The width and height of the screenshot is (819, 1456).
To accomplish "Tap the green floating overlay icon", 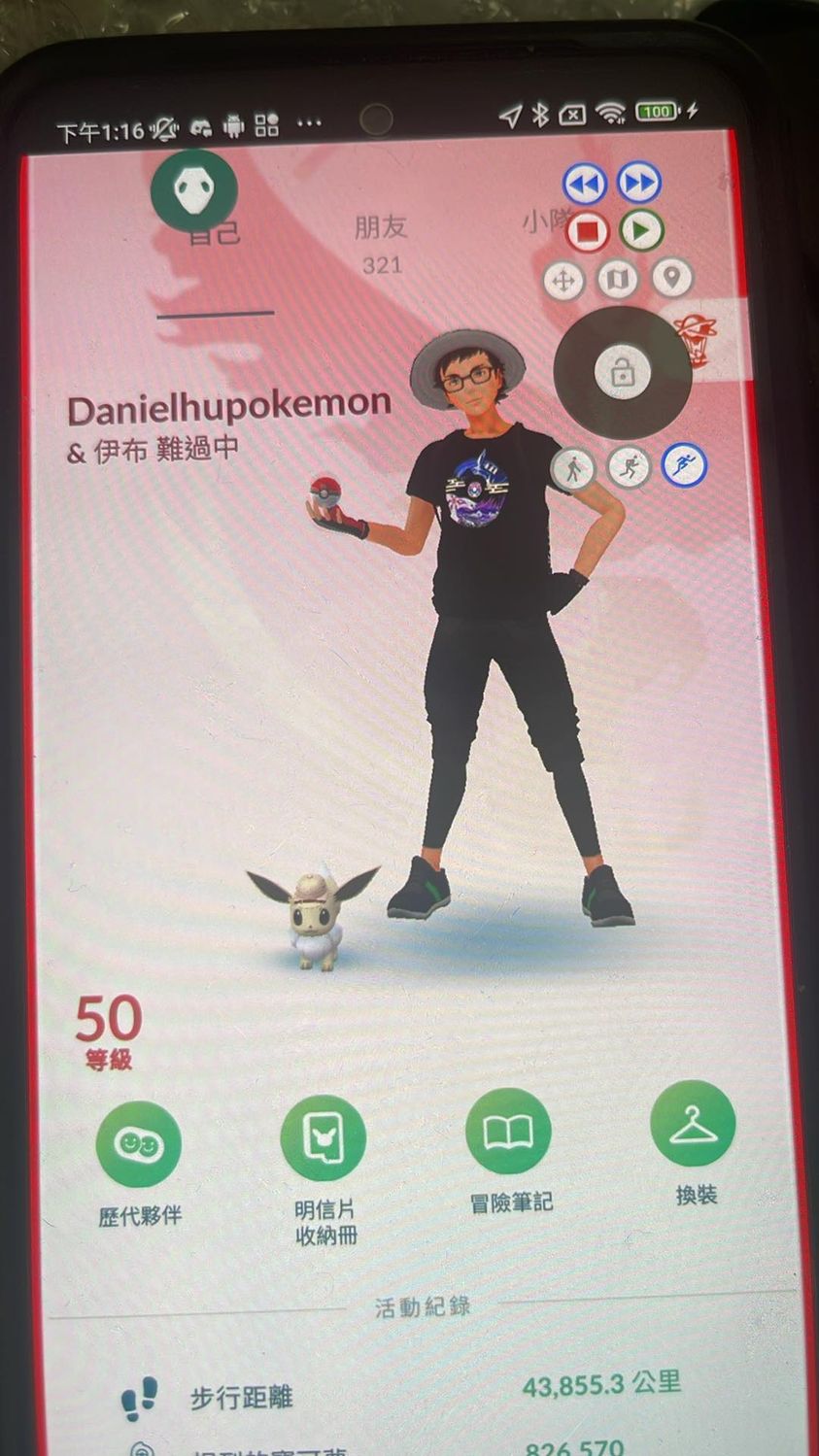I will coord(194,190).
